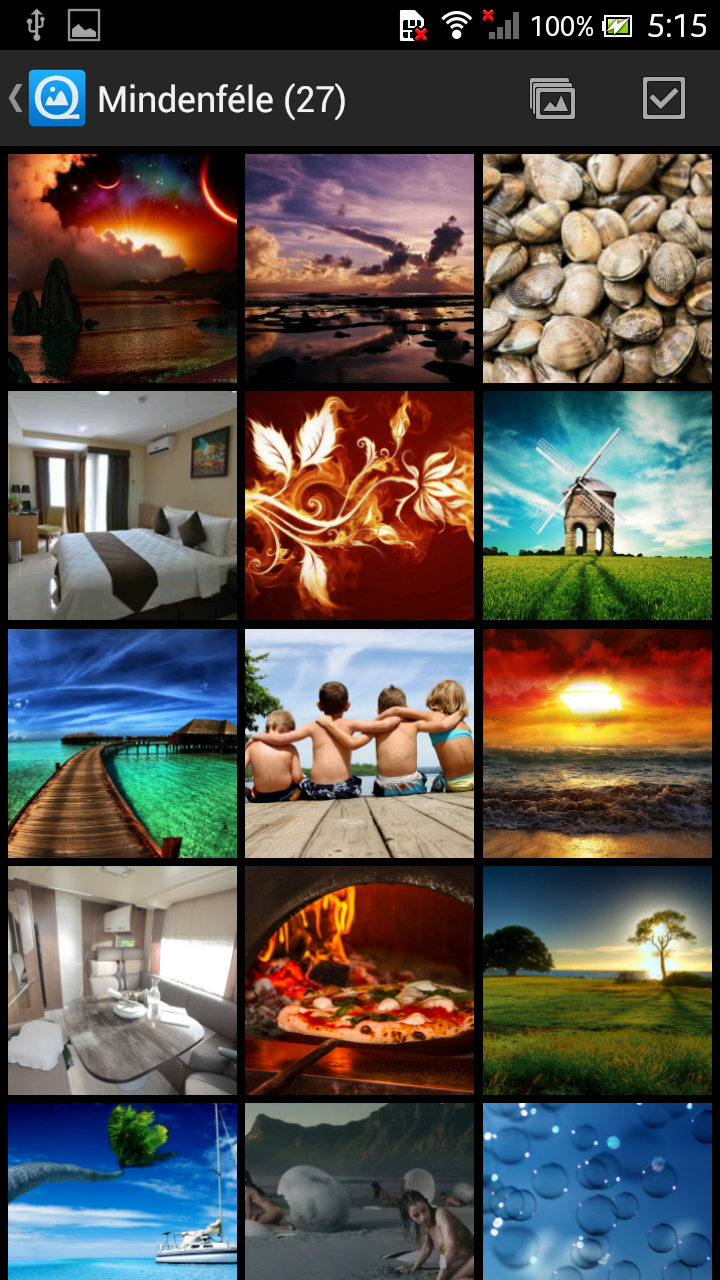The width and height of the screenshot is (720, 1280).
Task: Open the windmill in green field photo
Action: 597,505
